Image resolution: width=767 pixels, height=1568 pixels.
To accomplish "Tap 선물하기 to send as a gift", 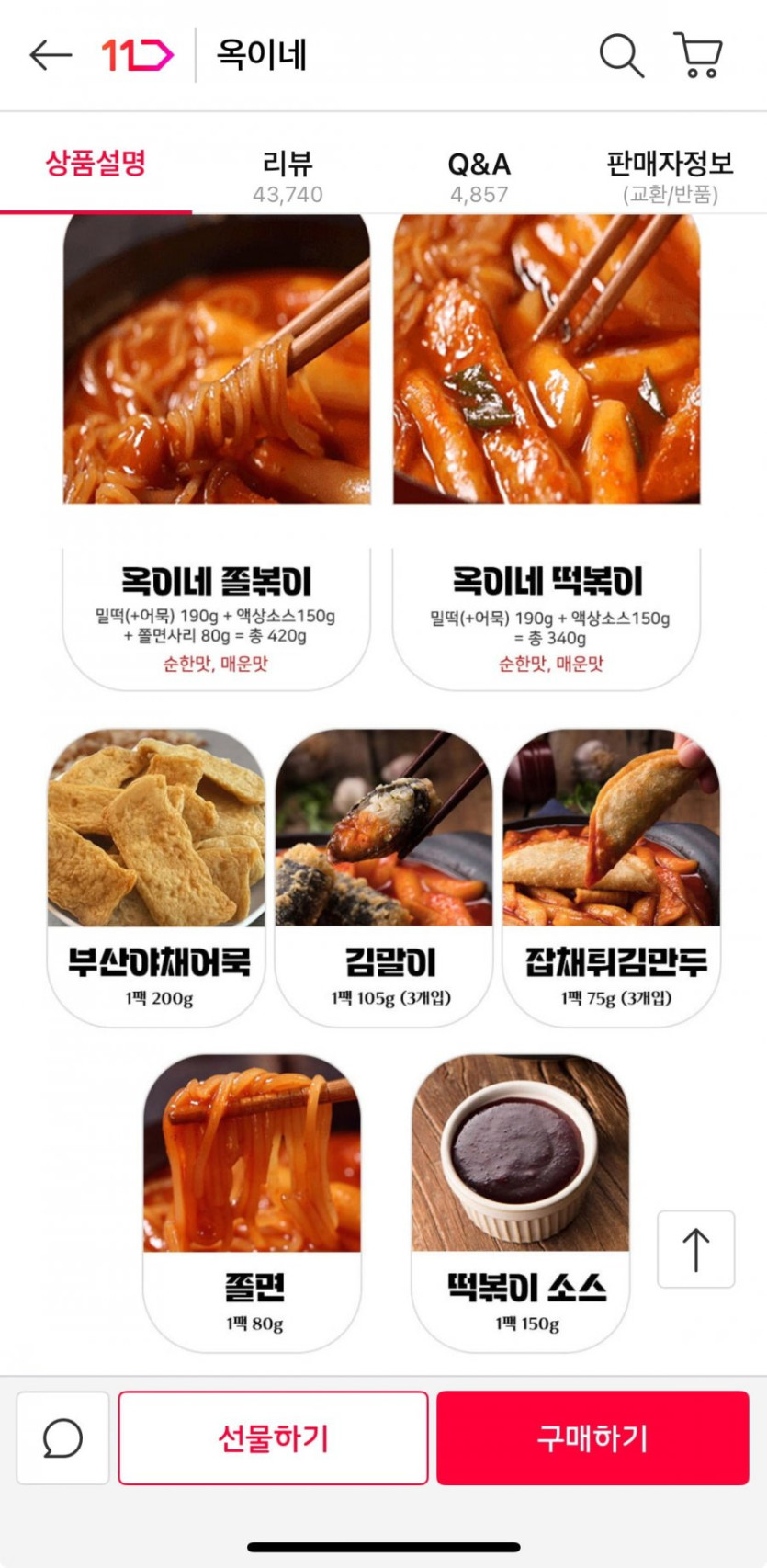I will click(x=273, y=1437).
